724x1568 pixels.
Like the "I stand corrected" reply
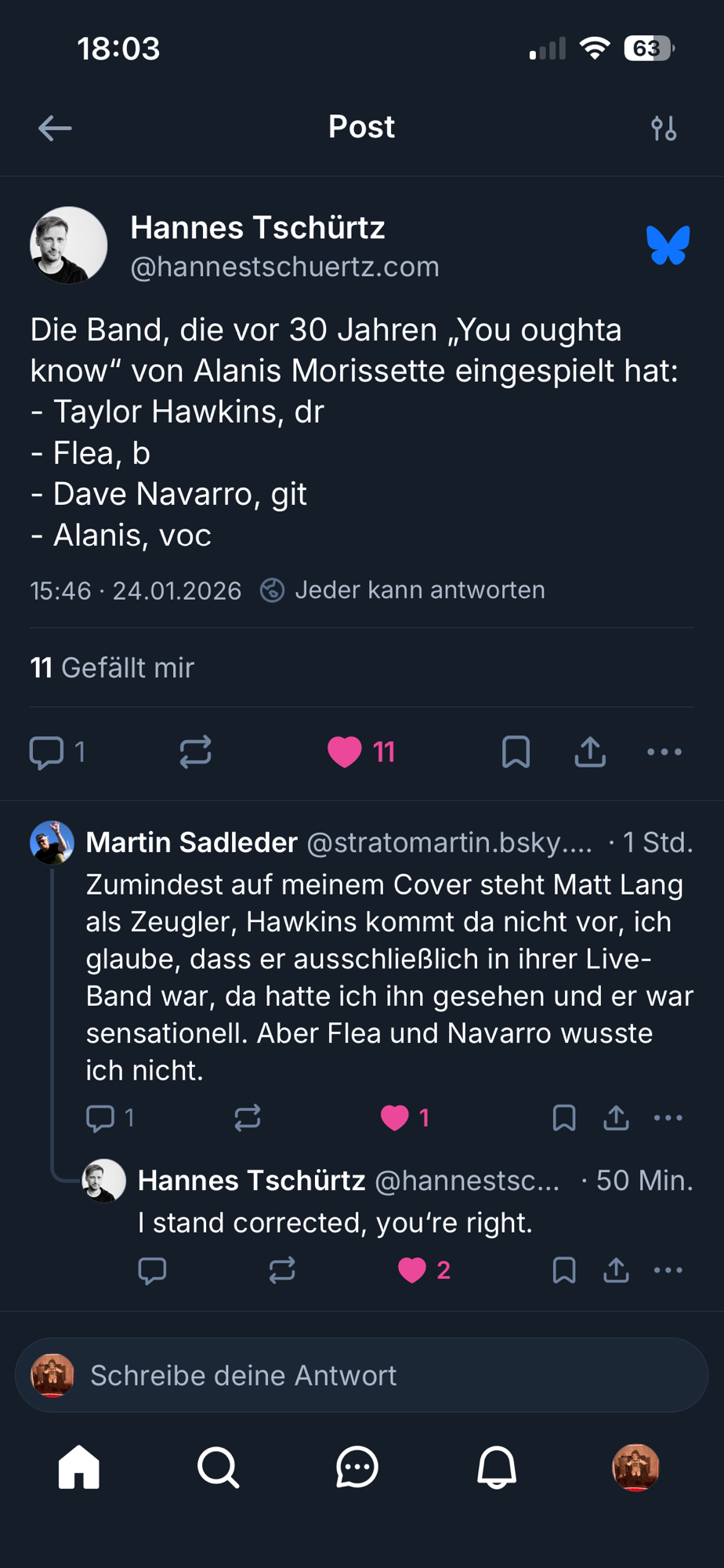pyautogui.click(x=412, y=1270)
